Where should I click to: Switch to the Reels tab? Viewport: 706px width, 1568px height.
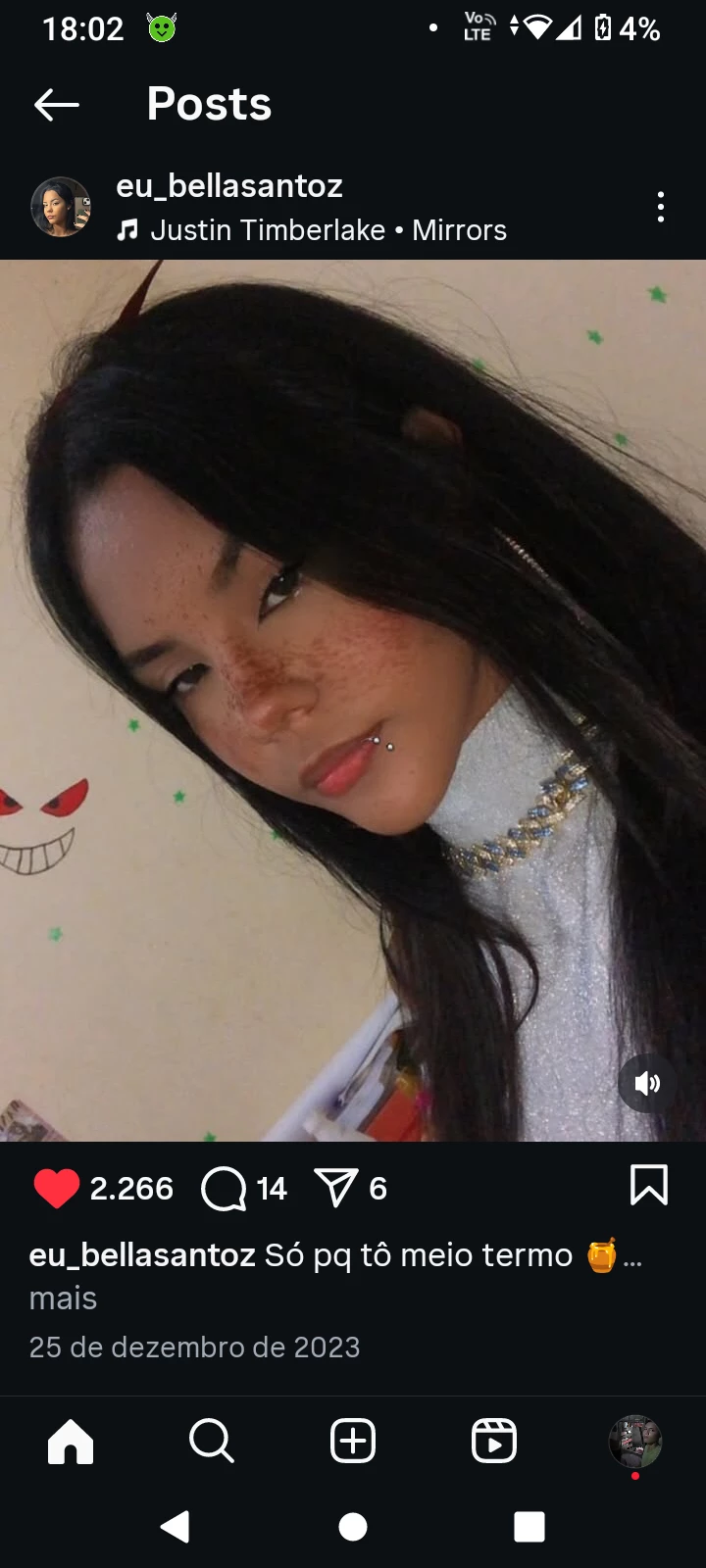point(494,1442)
